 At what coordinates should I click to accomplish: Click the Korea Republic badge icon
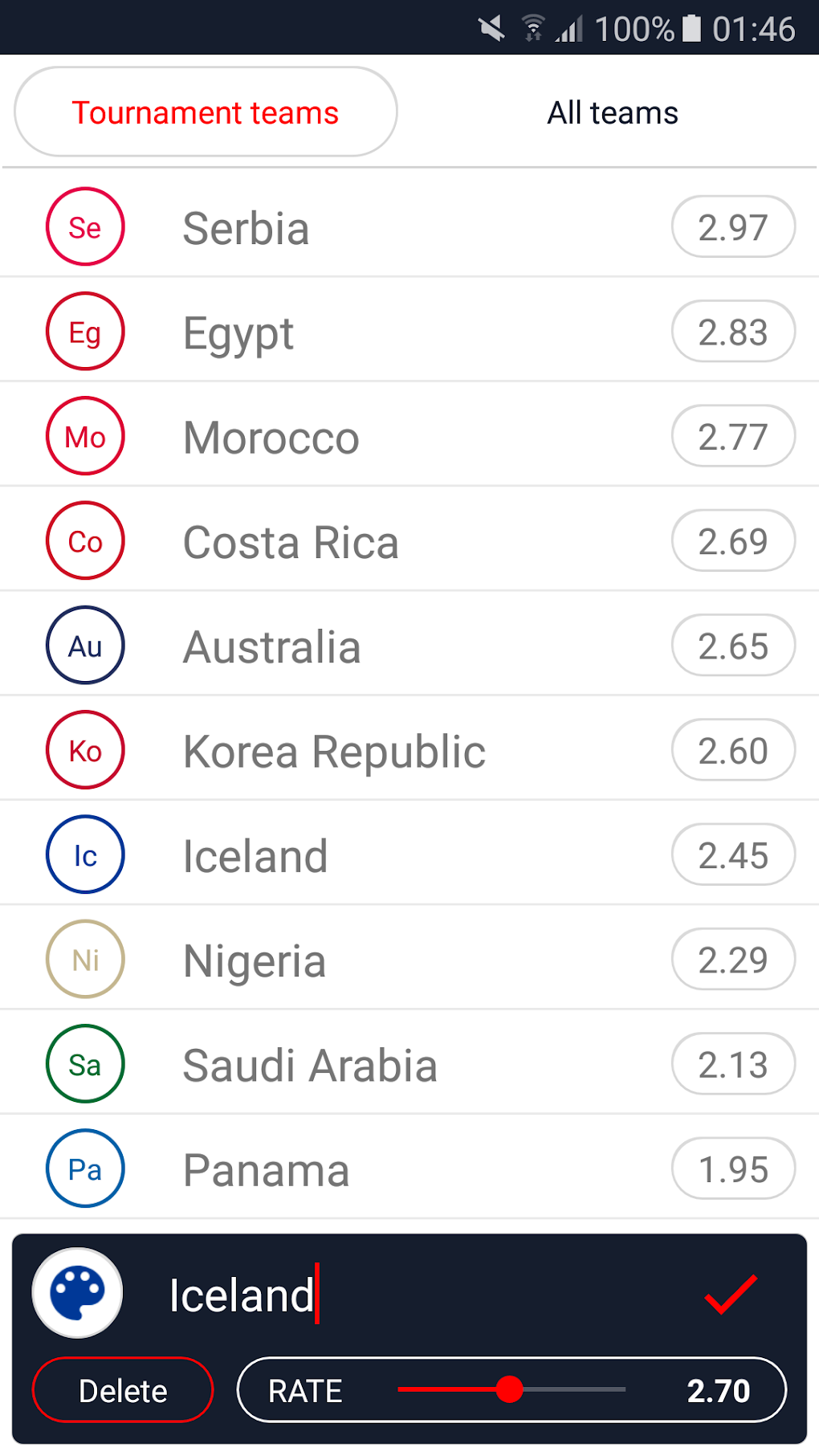pyautogui.click(x=84, y=750)
